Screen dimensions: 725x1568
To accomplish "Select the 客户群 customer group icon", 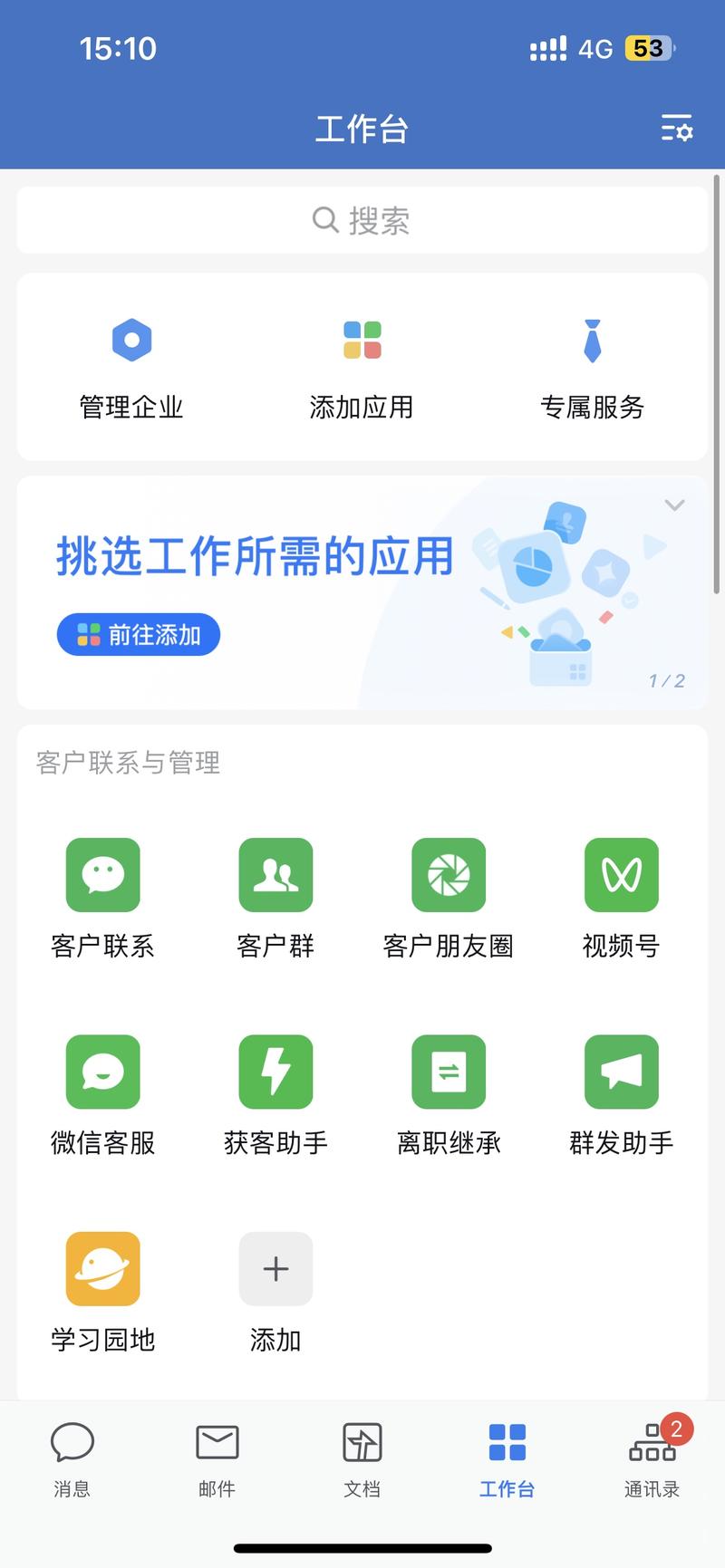I will coord(275,874).
